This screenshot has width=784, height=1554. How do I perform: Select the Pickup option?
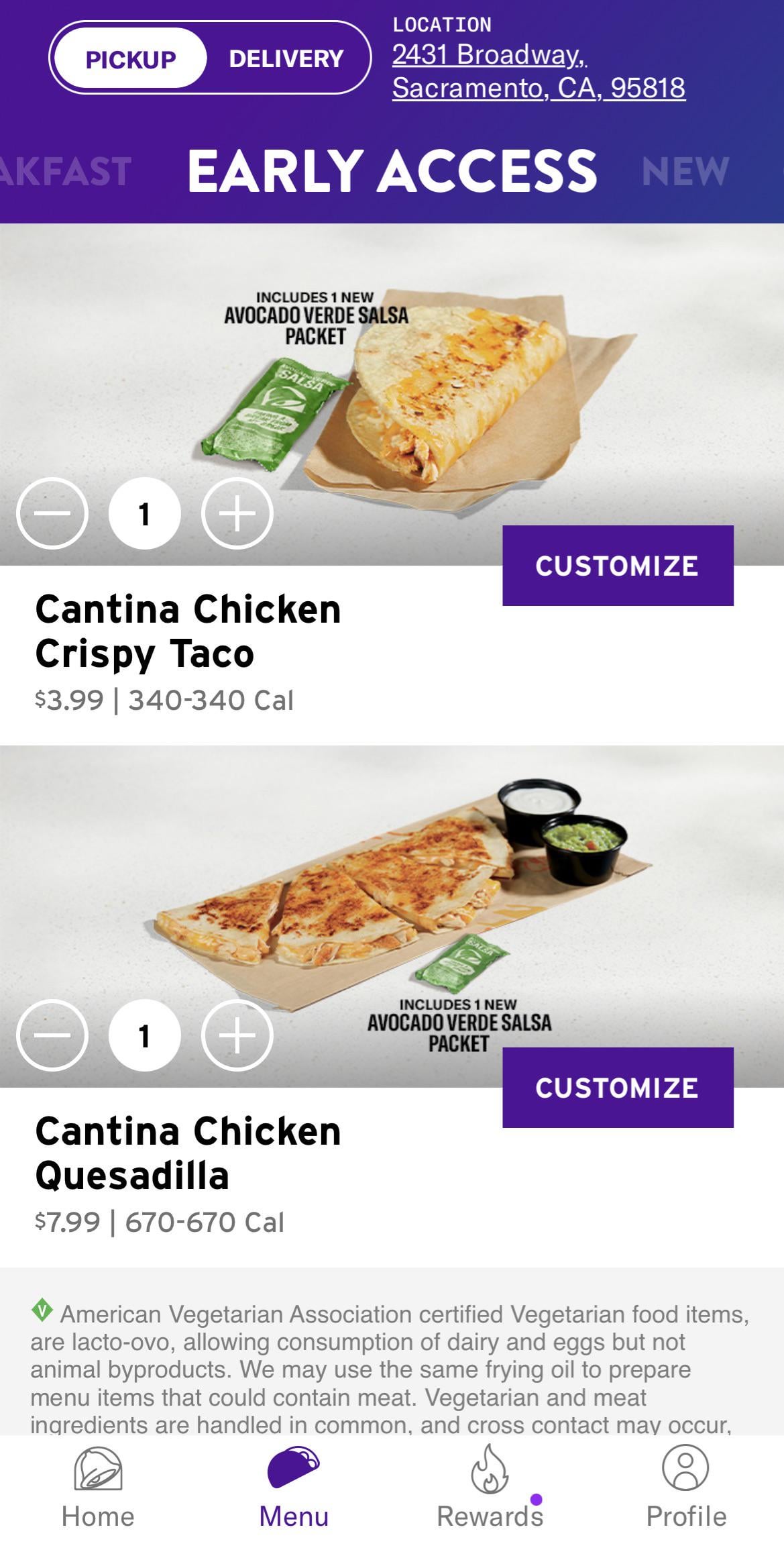(x=130, y=59)
